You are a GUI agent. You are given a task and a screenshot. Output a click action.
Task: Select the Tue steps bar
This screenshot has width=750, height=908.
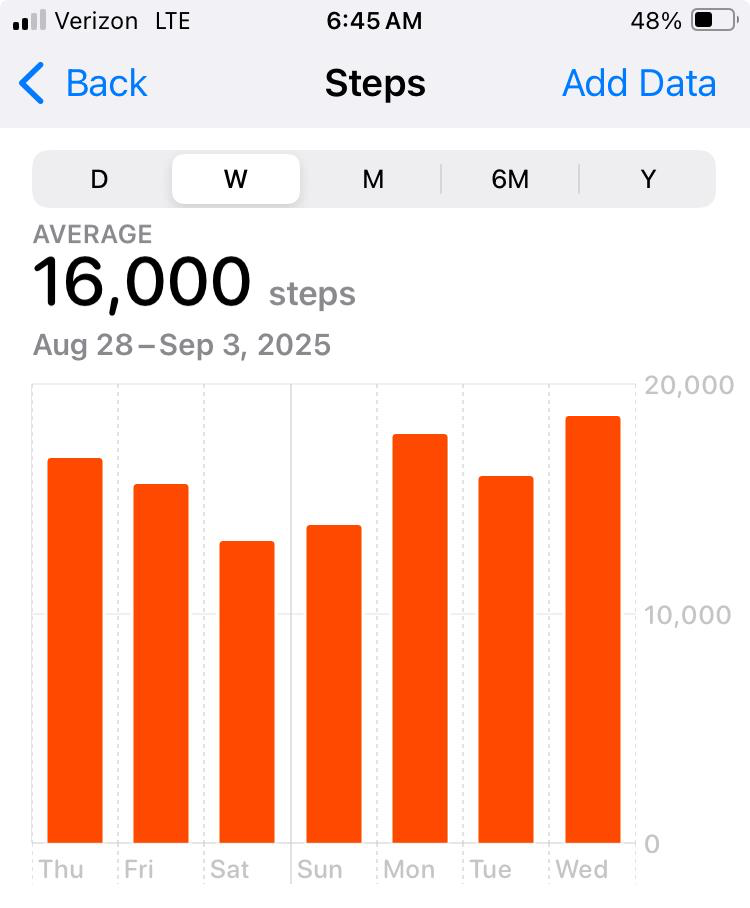coord(505,660)
